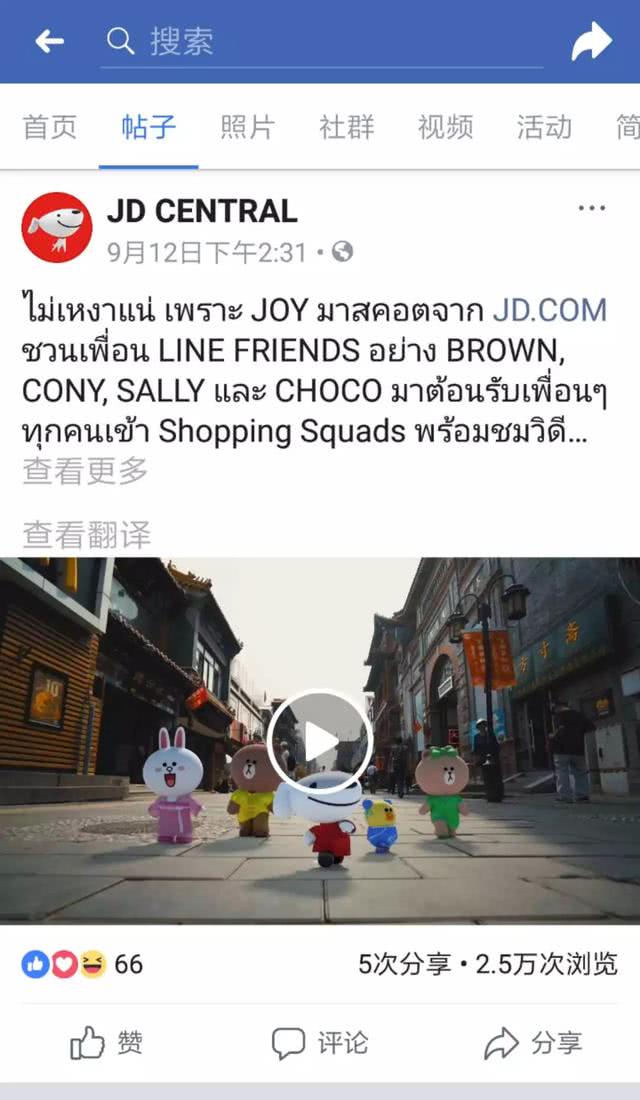
Task: Share the post with the 分享 button
Action: tap(533, 1043)
